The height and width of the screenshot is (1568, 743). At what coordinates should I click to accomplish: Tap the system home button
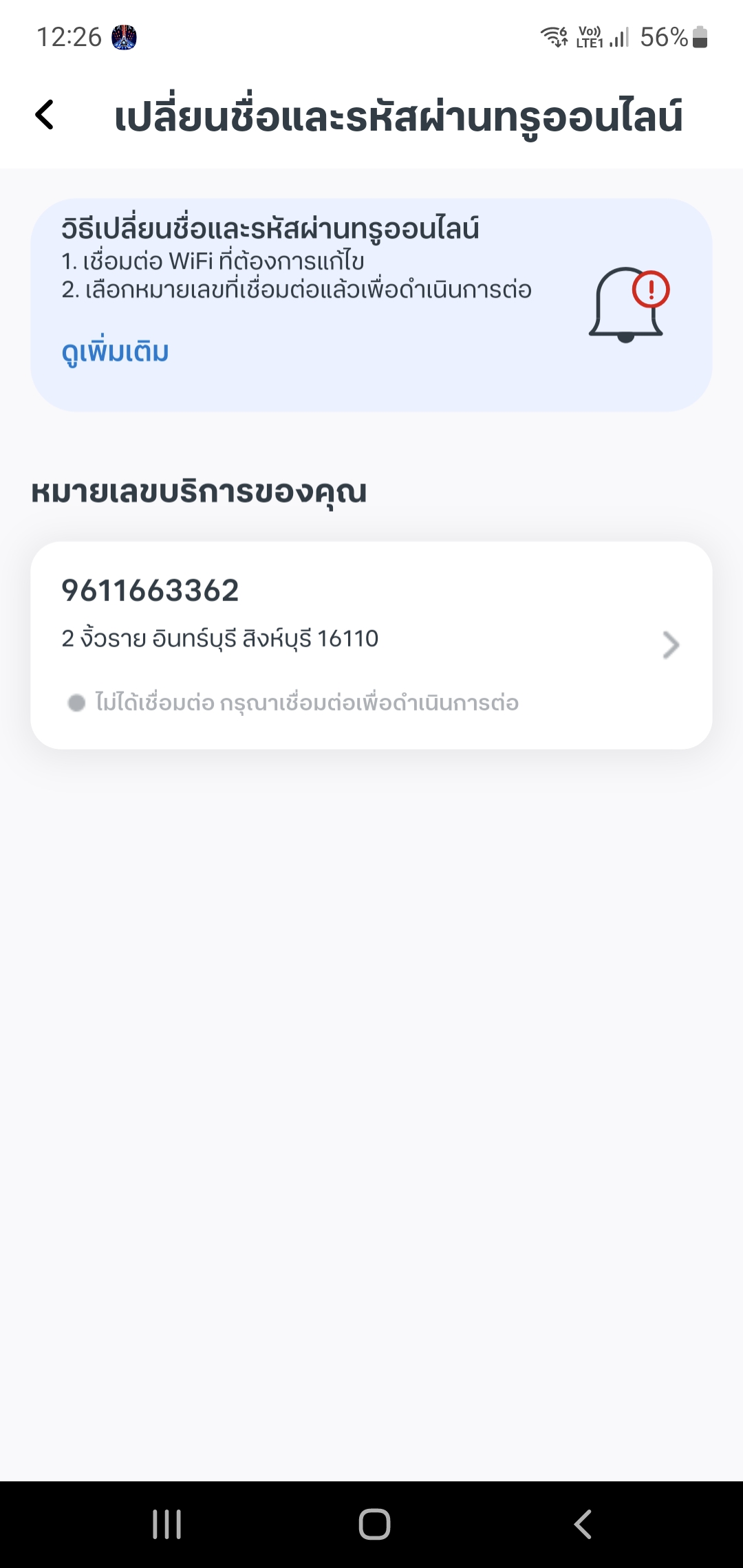click(374, 1524)
